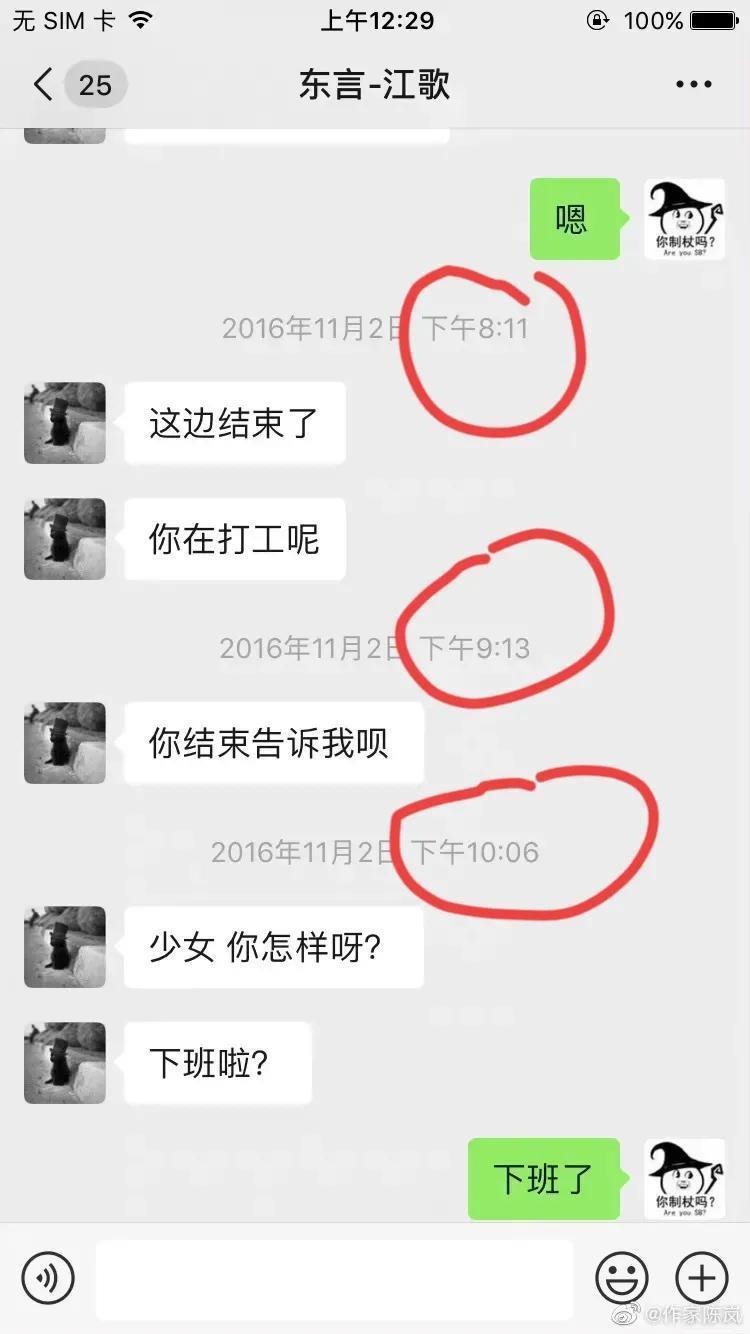Screen dimensions: 750x1334
Task: View own avatar next to 下班了
Action: tap(684, 1178)
